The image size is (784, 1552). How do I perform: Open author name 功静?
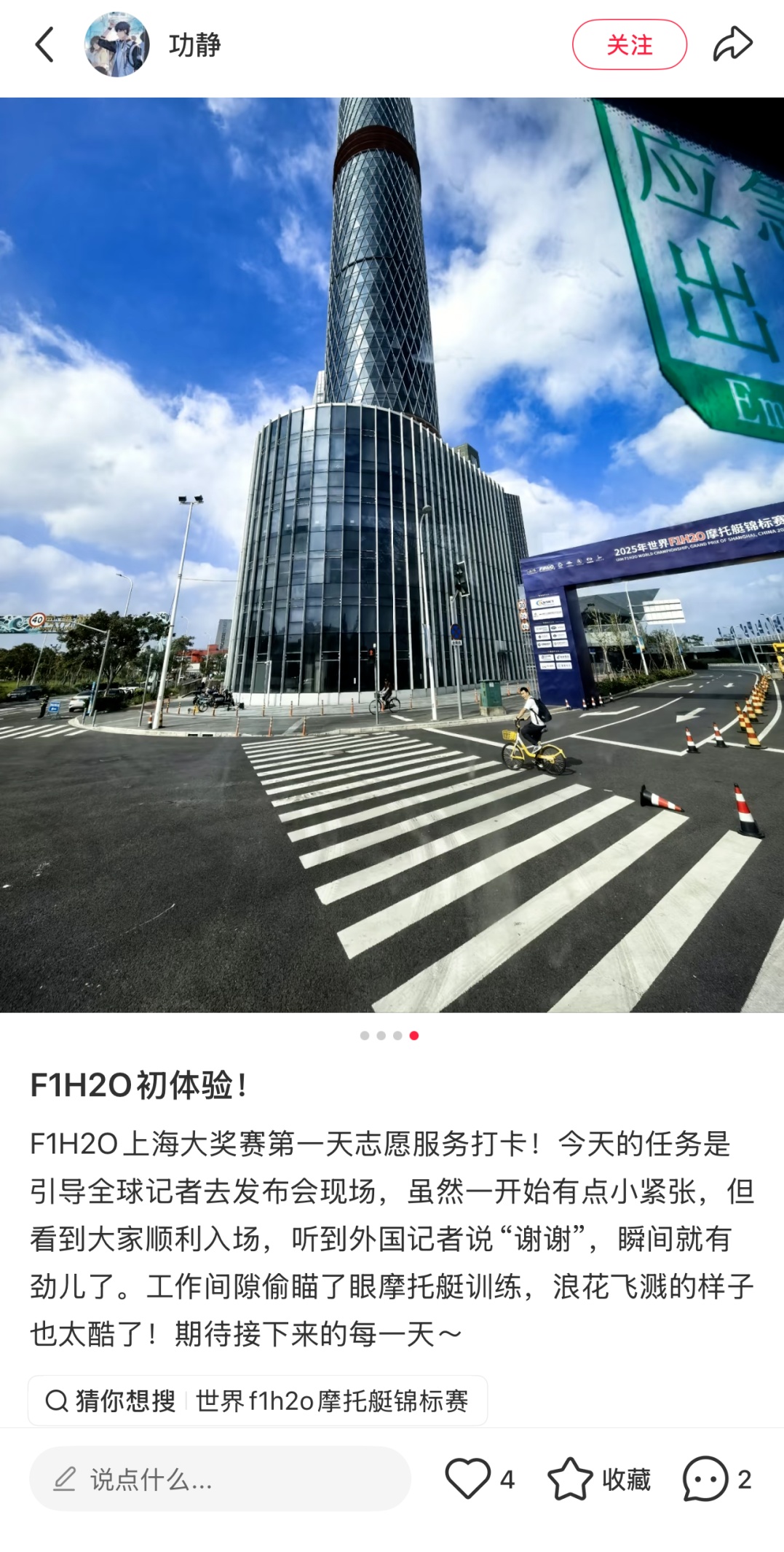coord(194,45)
